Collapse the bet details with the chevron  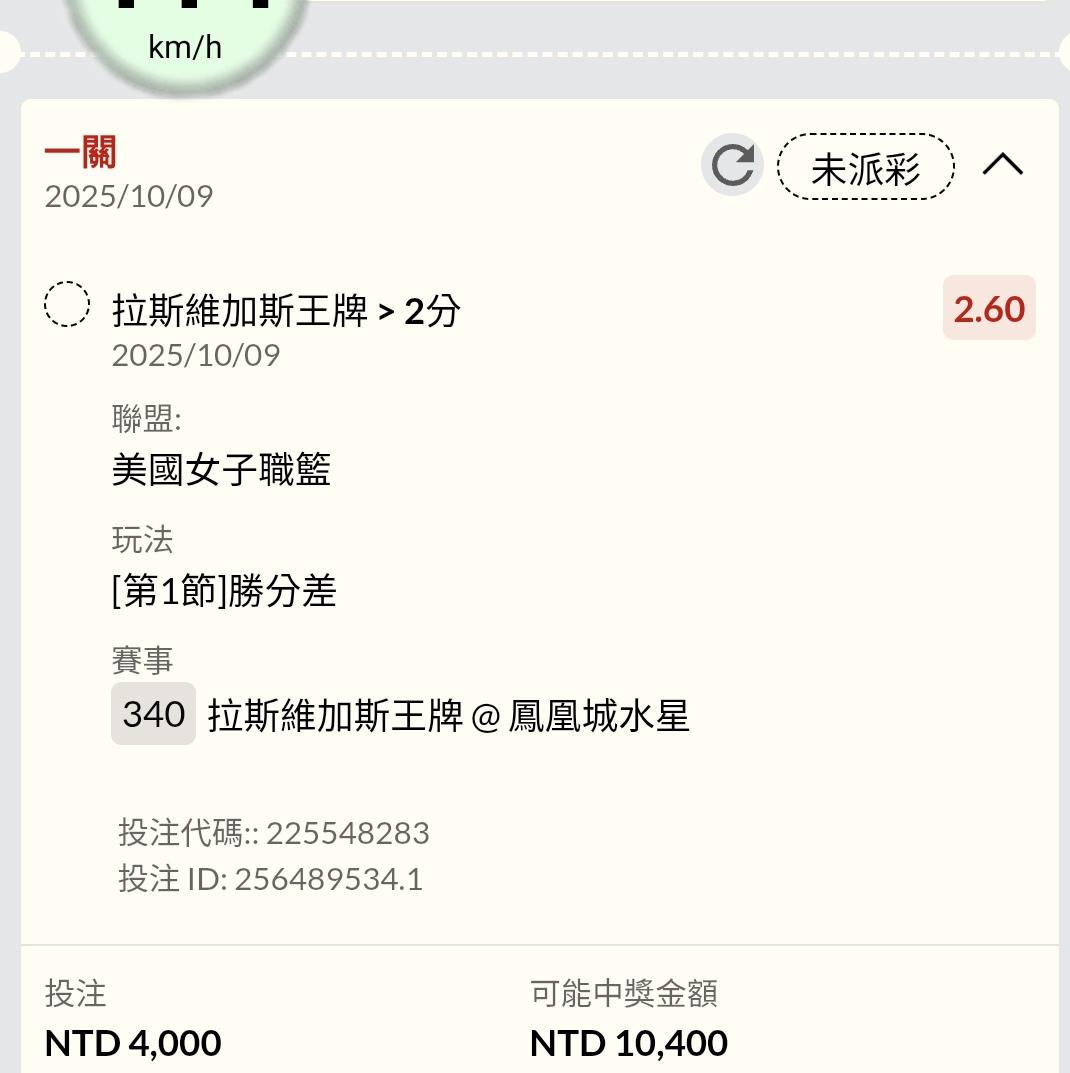pyautogui.click(x=1002, y=165)
